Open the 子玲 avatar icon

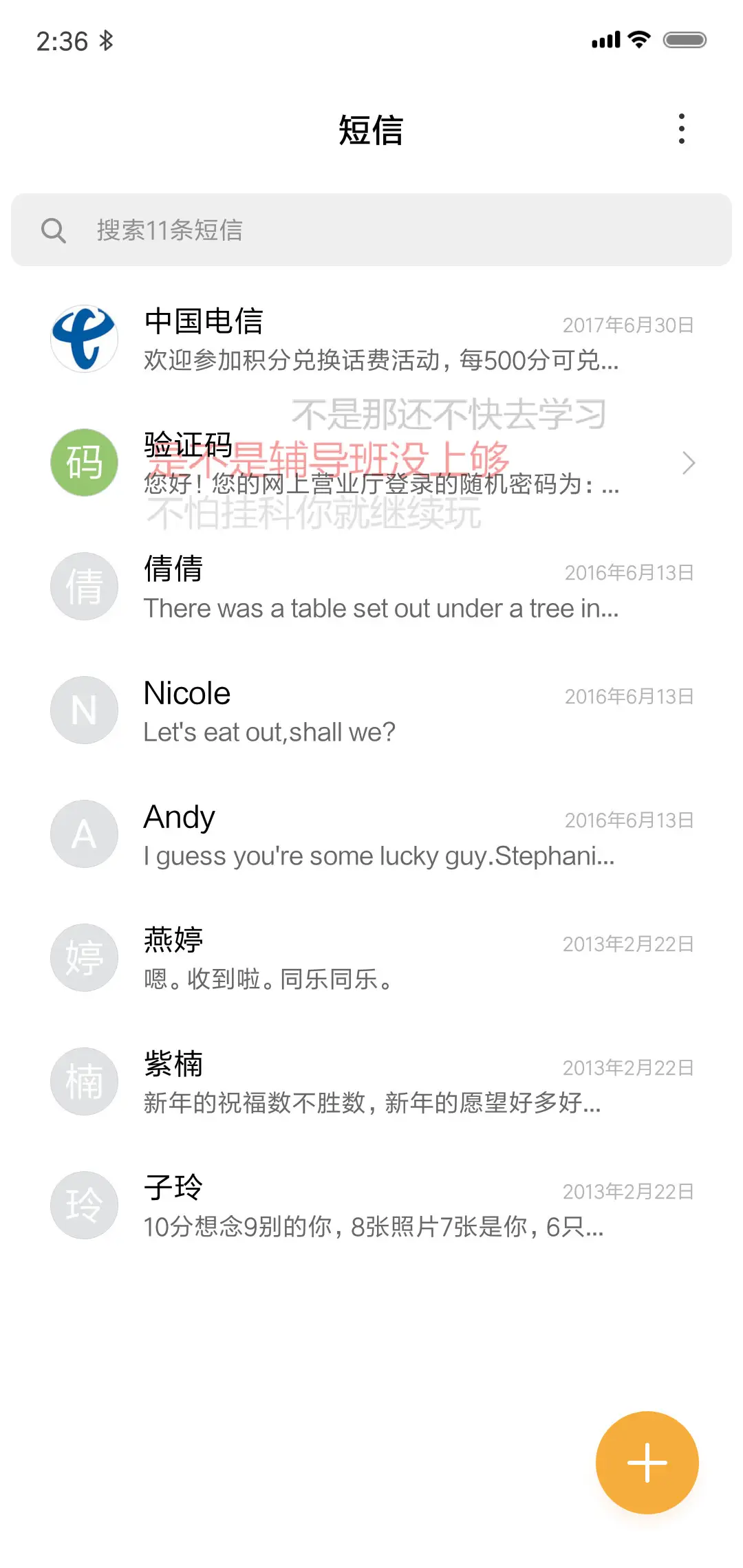pyautogui.click(x=84, y=1205)
